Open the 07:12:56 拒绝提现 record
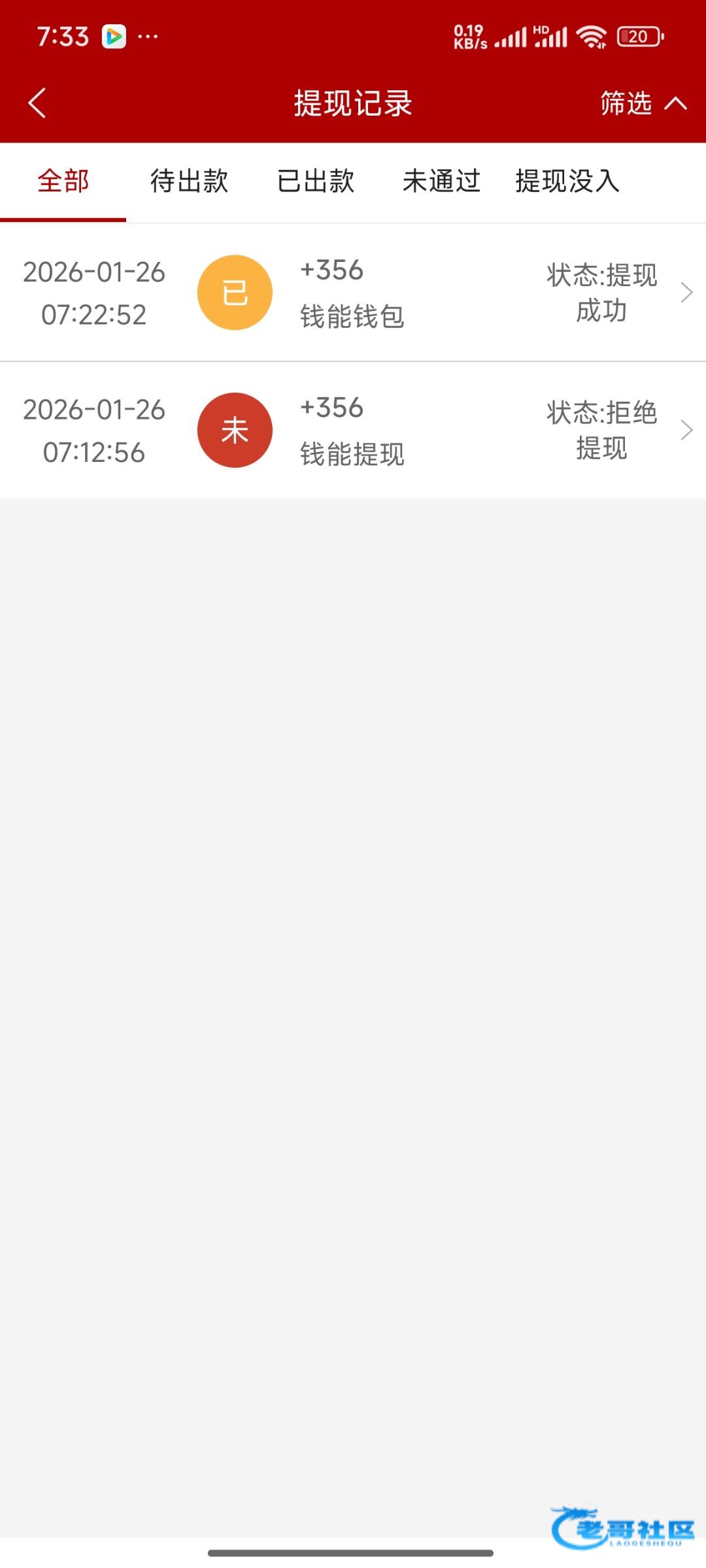706x1568 pixels. pyautogui.click(x=353, y=430)
